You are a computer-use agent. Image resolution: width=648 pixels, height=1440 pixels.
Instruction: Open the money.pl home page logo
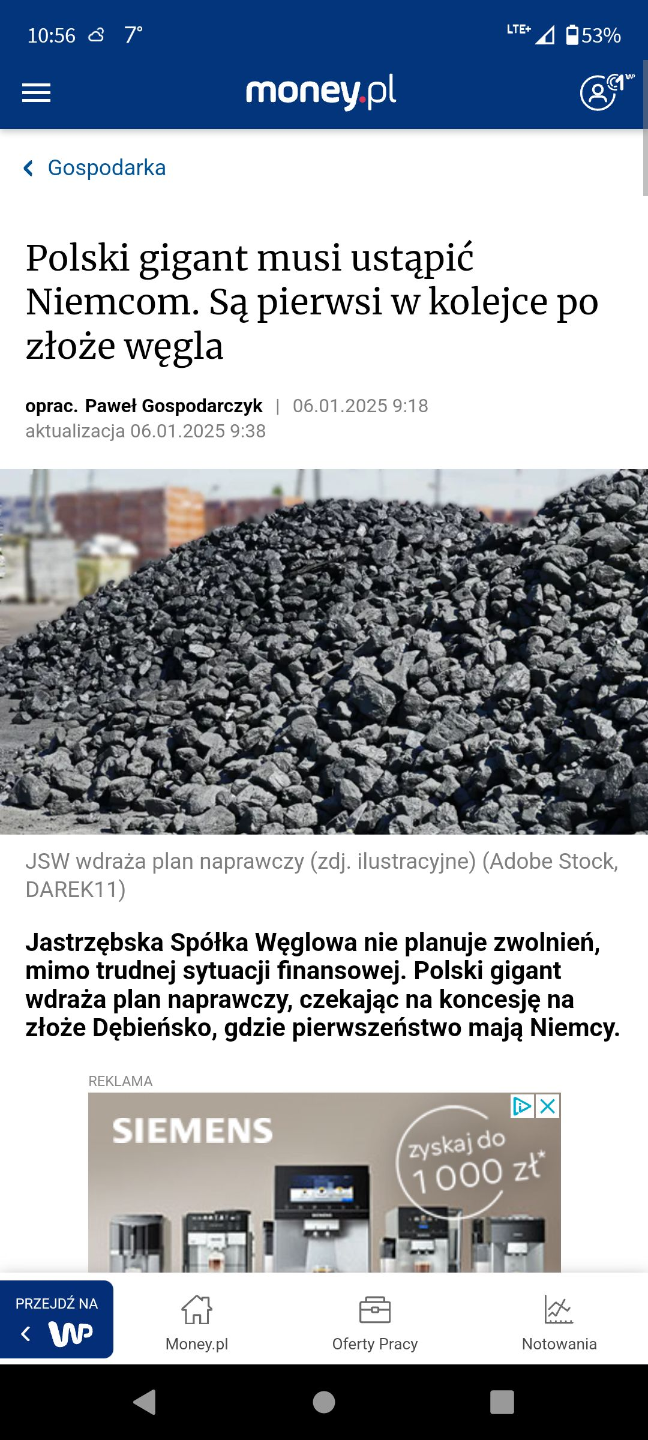(x=321, y=93)
